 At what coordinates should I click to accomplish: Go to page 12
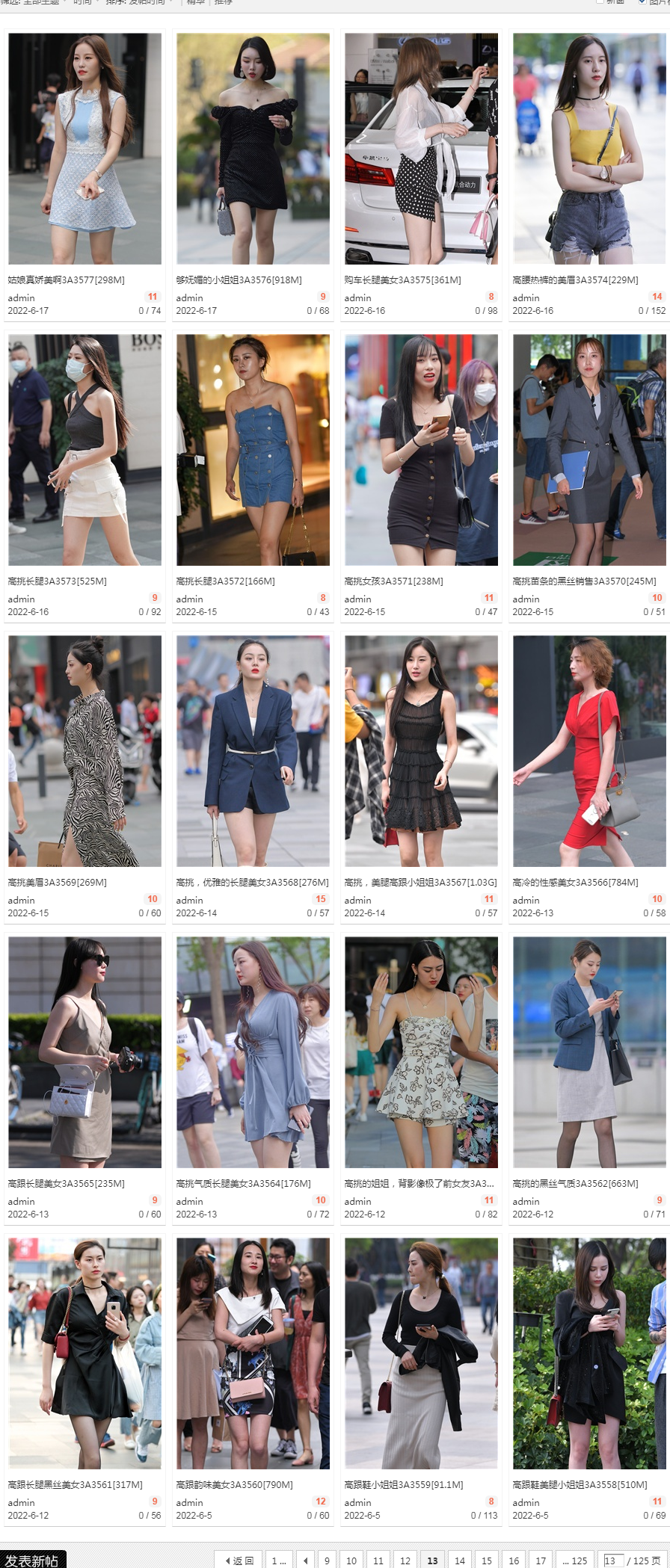[x=405, y=1561]
